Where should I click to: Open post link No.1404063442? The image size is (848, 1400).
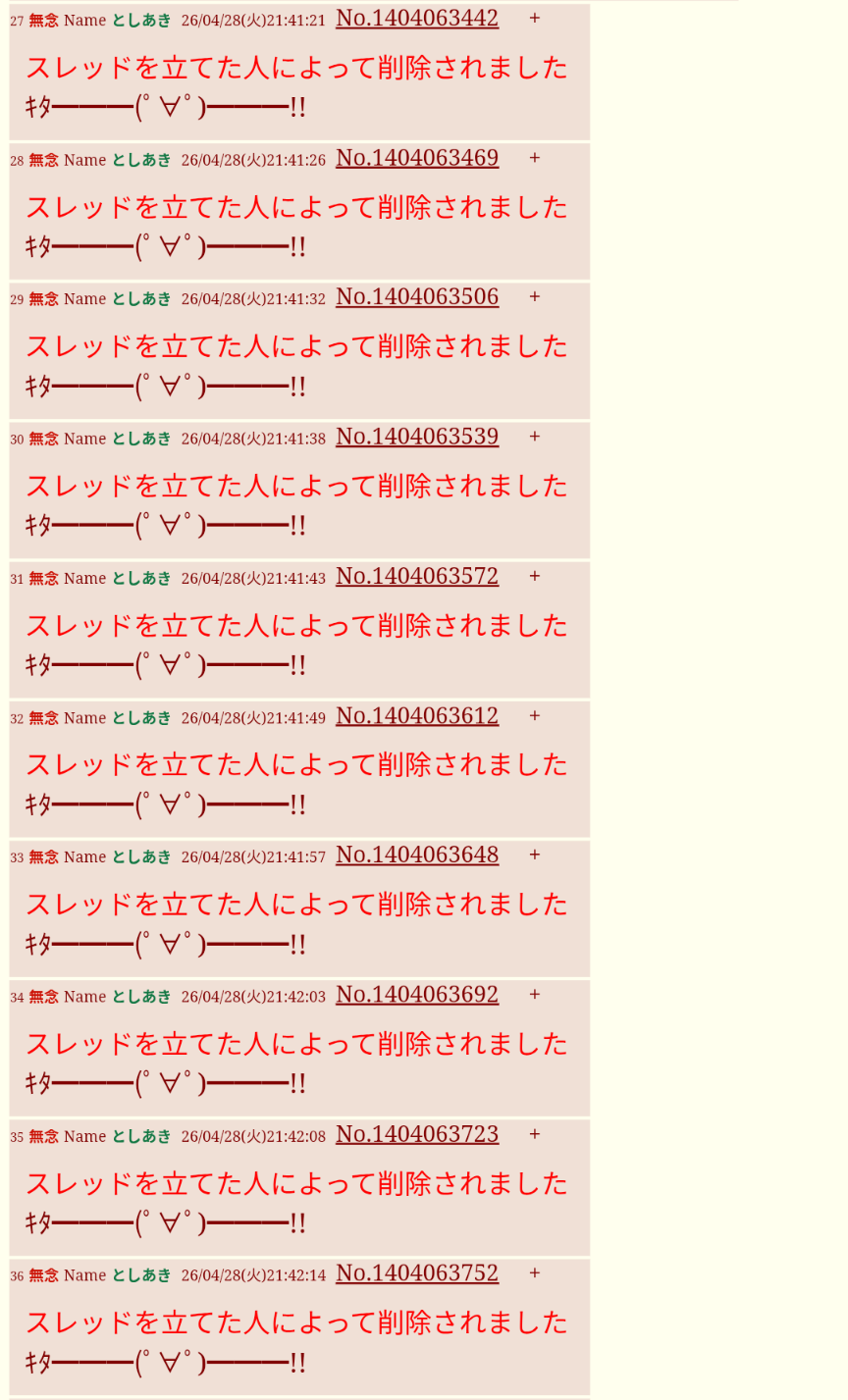(x=416, y=19)
